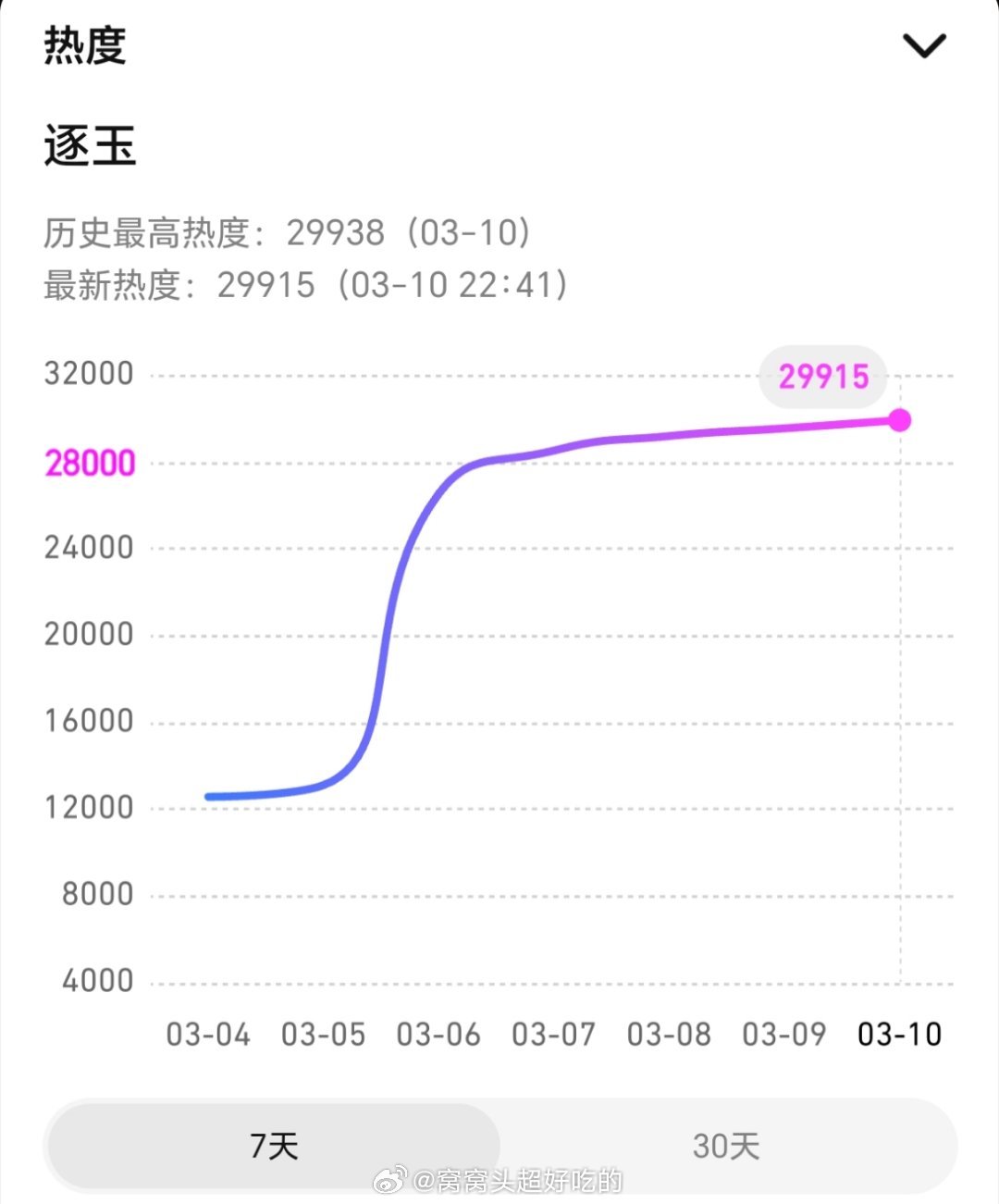
Task: Select the 03-10 date label
Action: click(900, 1035)
